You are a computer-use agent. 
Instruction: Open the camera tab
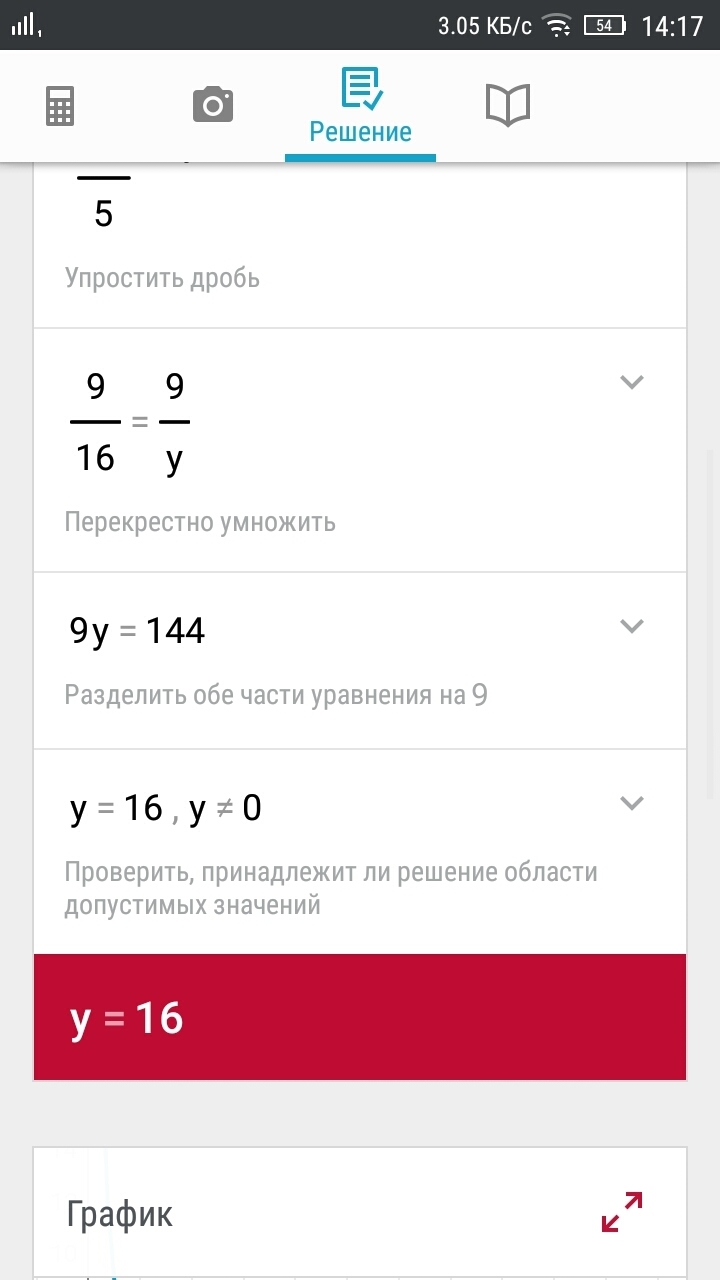pyautogui.click(x=212, y=105)
